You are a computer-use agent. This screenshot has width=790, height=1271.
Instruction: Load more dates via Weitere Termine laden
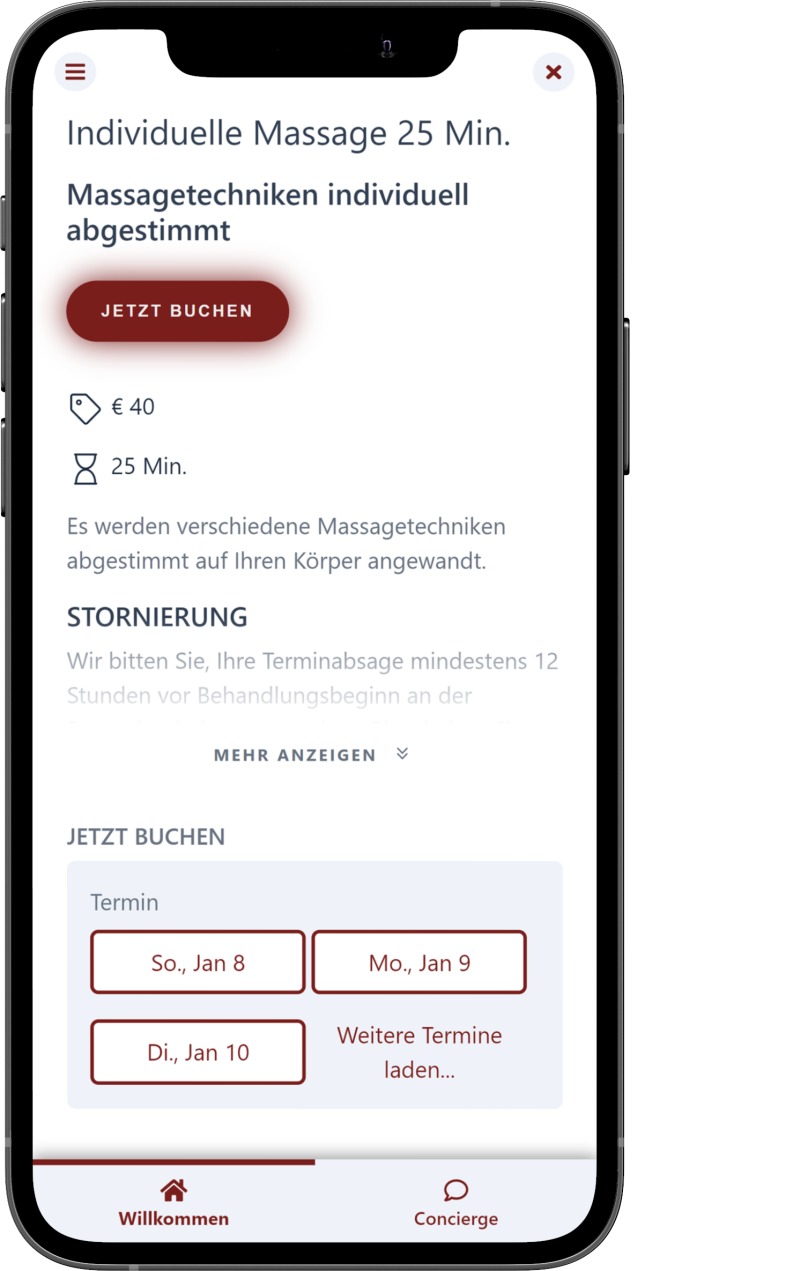click(419, 1052)
